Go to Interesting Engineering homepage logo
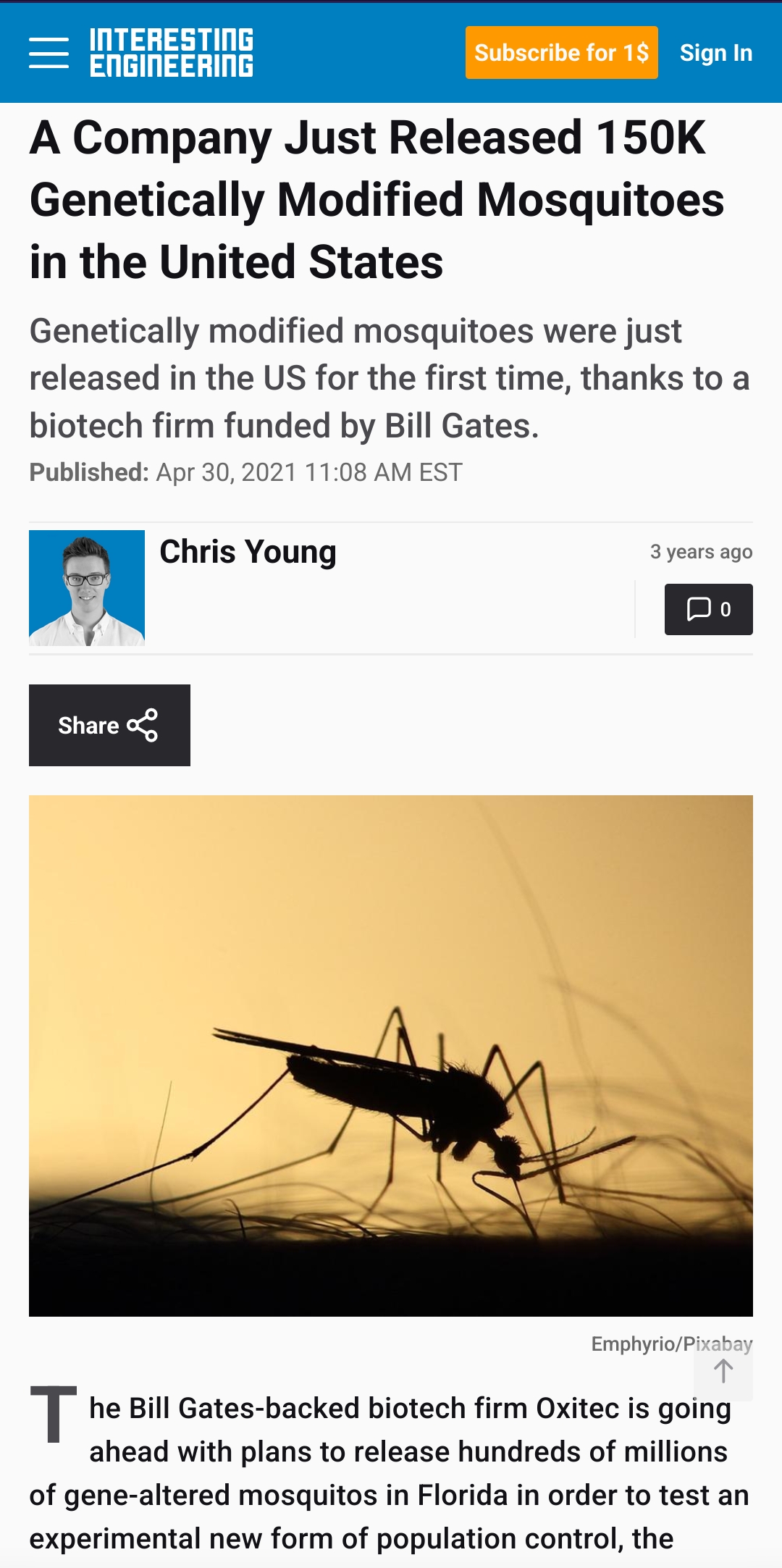This screenshot has height=1568, width=782. tap(172, 53)
